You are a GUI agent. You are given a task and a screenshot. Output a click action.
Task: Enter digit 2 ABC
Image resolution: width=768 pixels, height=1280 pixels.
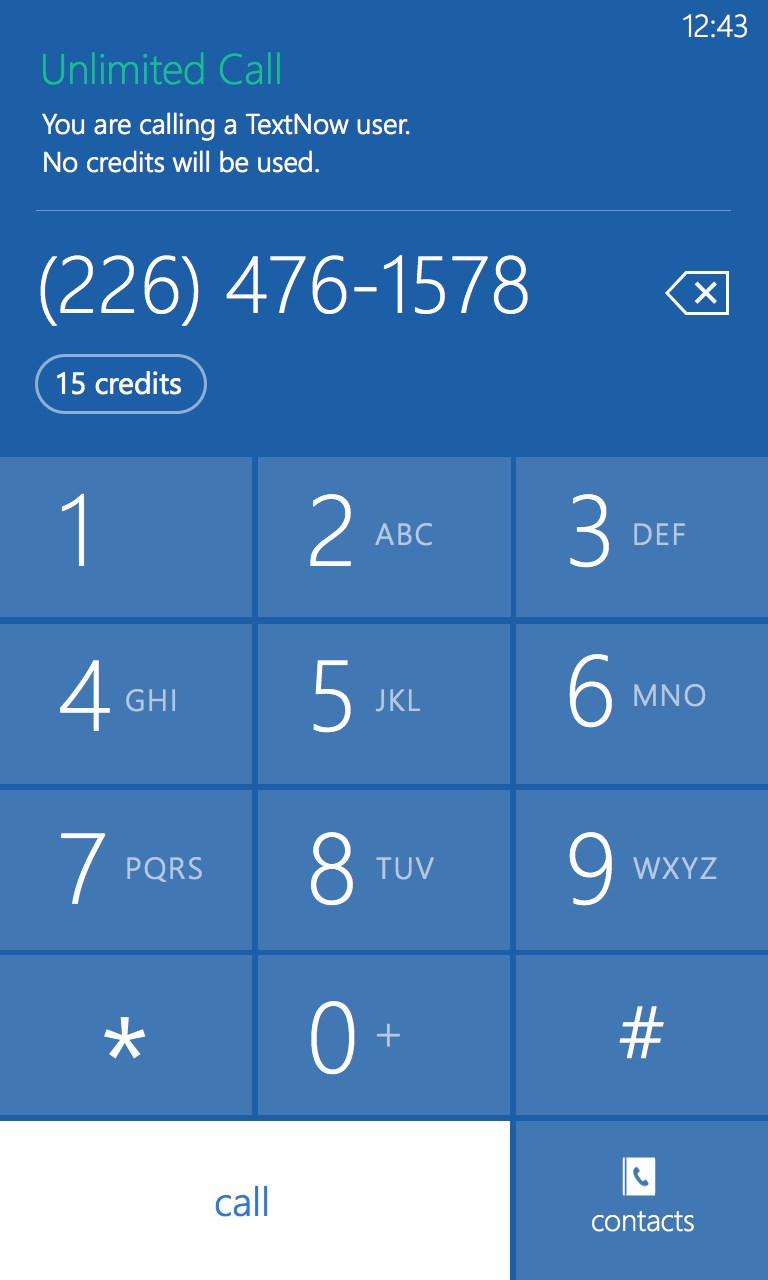click(384, 537)
